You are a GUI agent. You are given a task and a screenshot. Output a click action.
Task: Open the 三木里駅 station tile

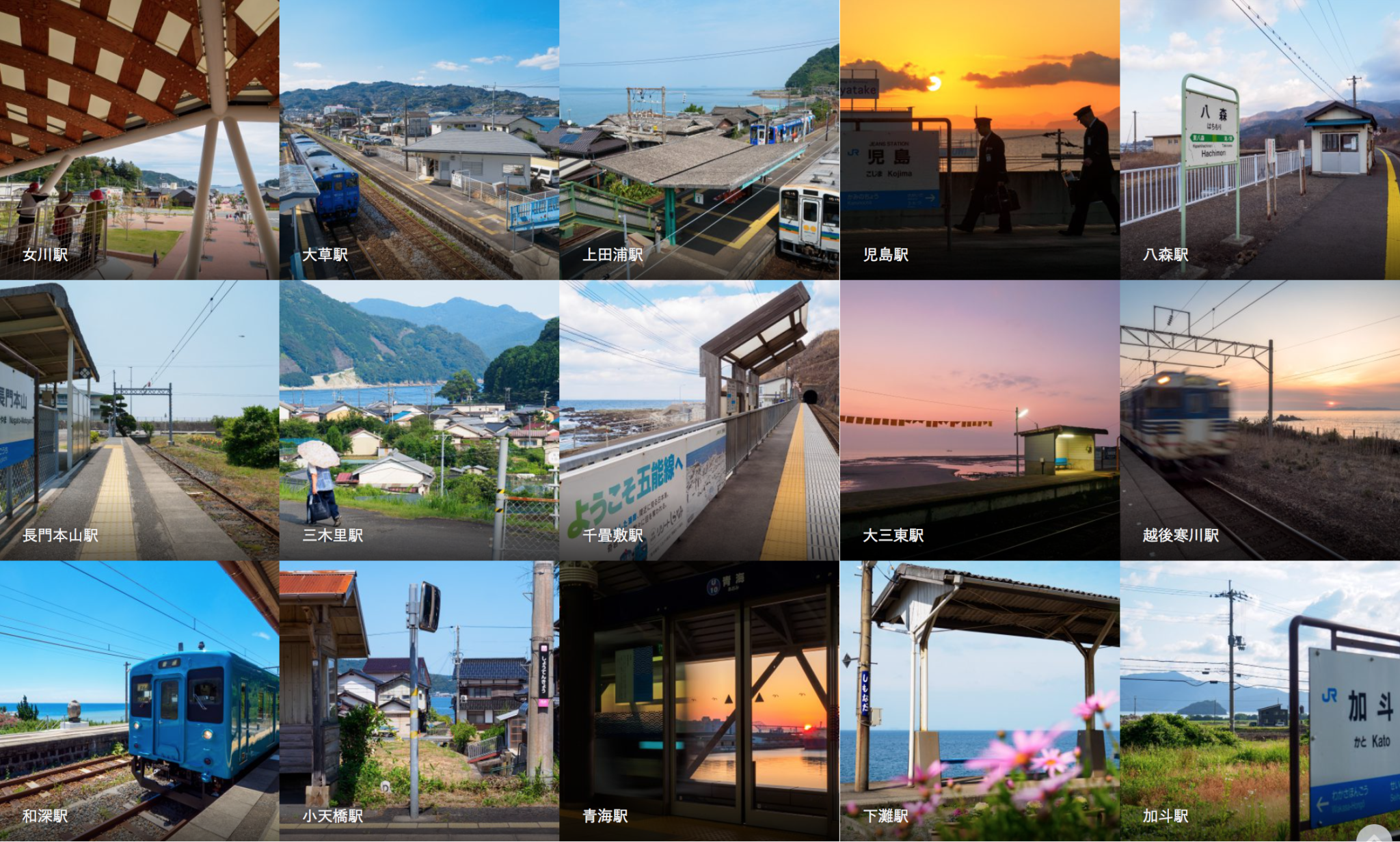pyautogui.click(x=419, y=420)
